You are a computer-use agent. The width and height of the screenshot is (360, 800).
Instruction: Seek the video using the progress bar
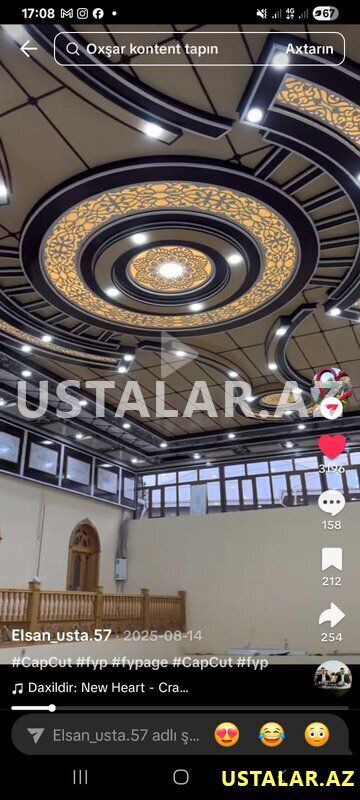tap(179, 708)
